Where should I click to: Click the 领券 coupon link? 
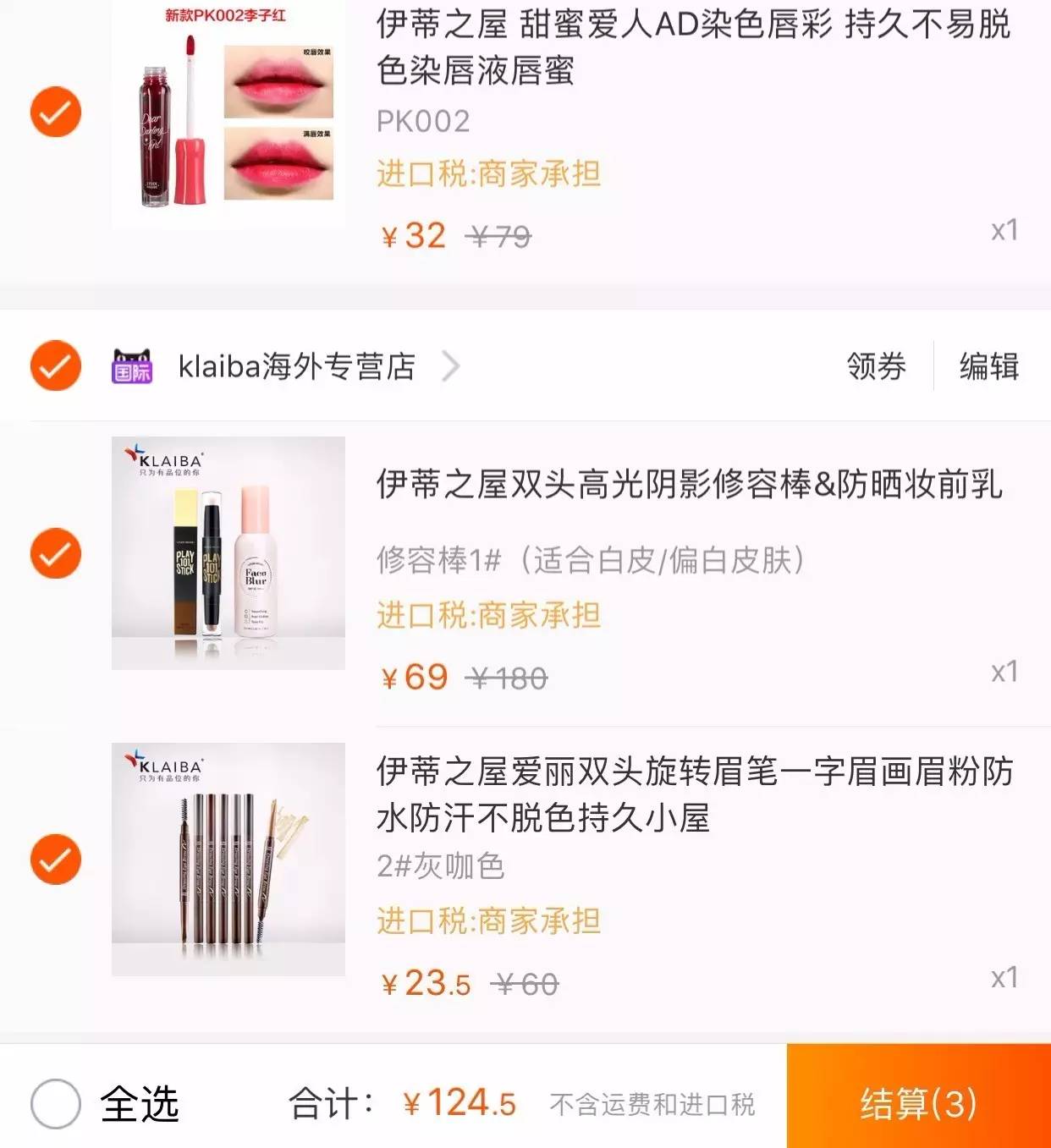875,367
